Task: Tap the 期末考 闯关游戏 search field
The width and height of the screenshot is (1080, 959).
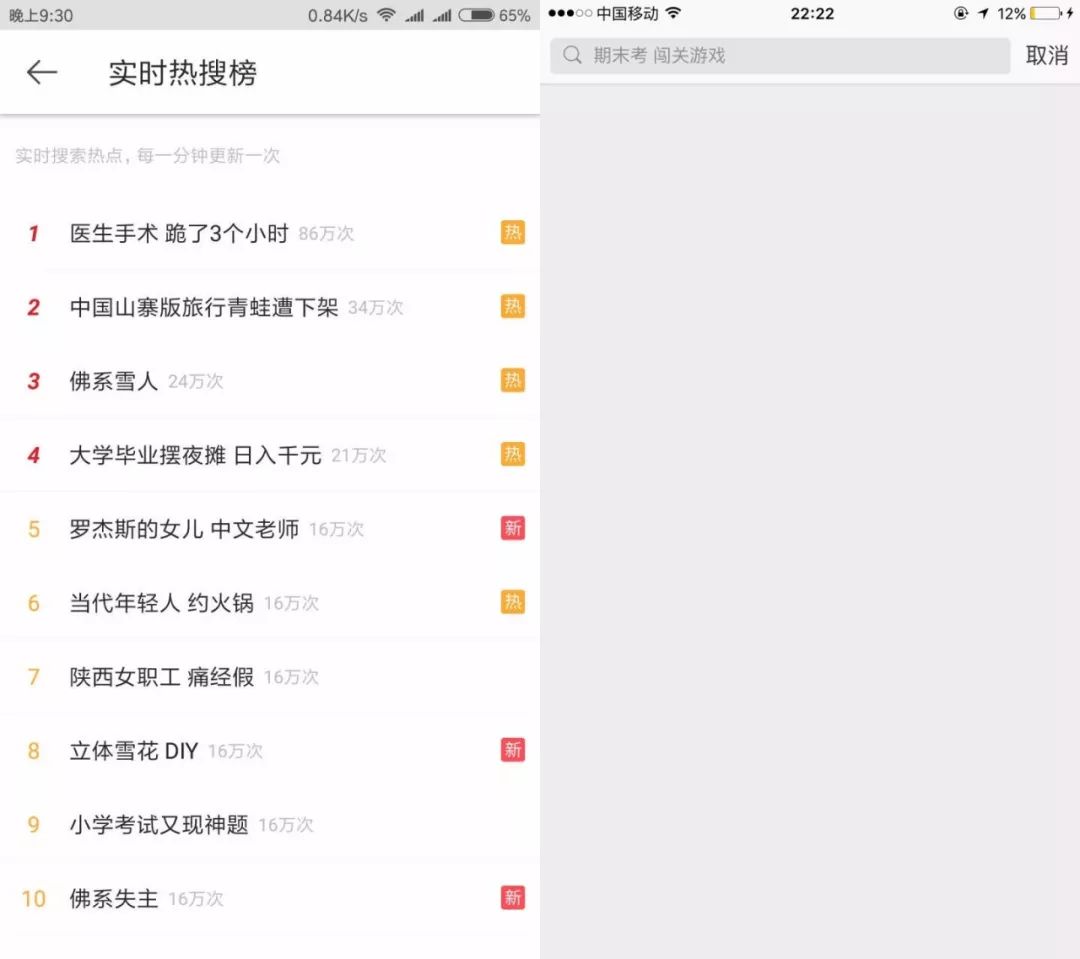Action: pos(780,56)
